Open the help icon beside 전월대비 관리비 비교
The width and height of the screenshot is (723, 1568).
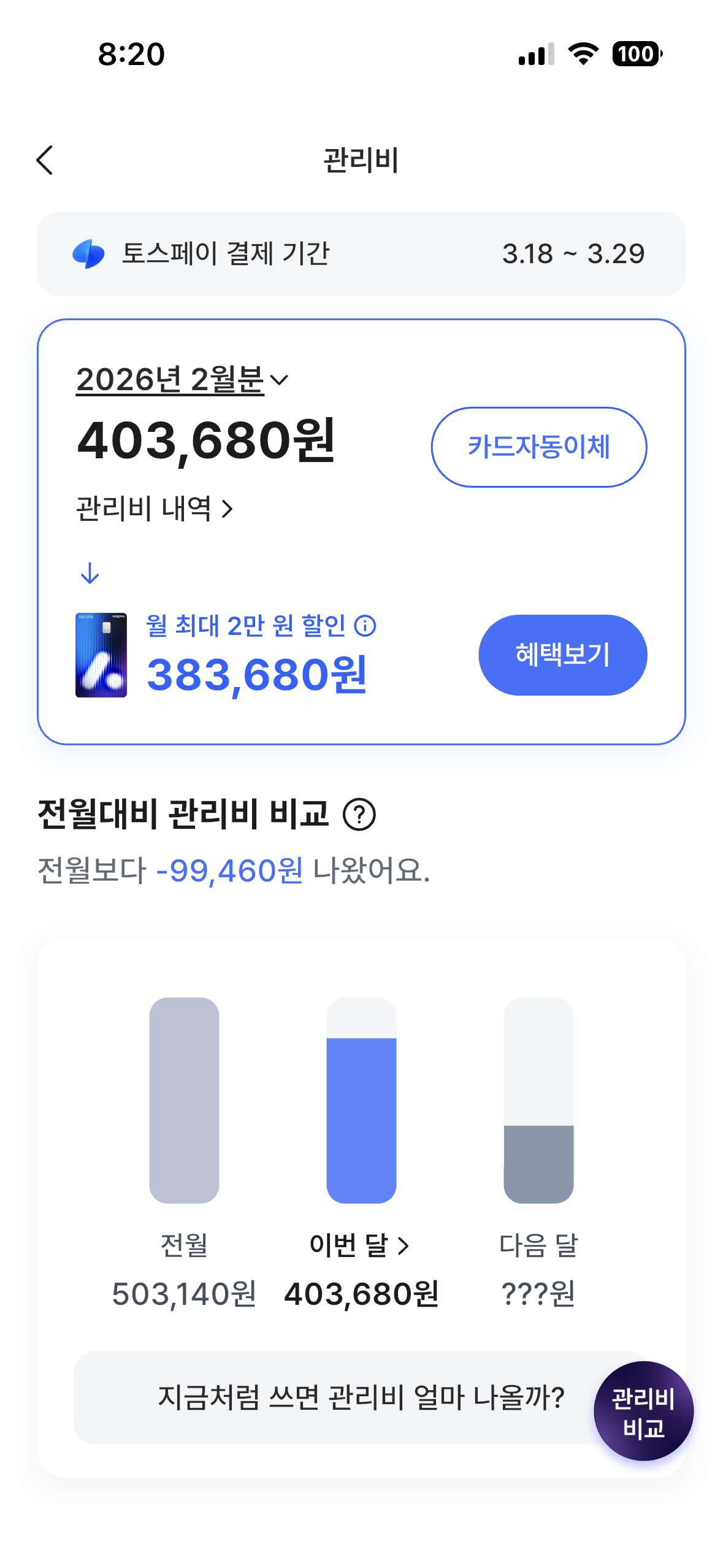[359, 815]
